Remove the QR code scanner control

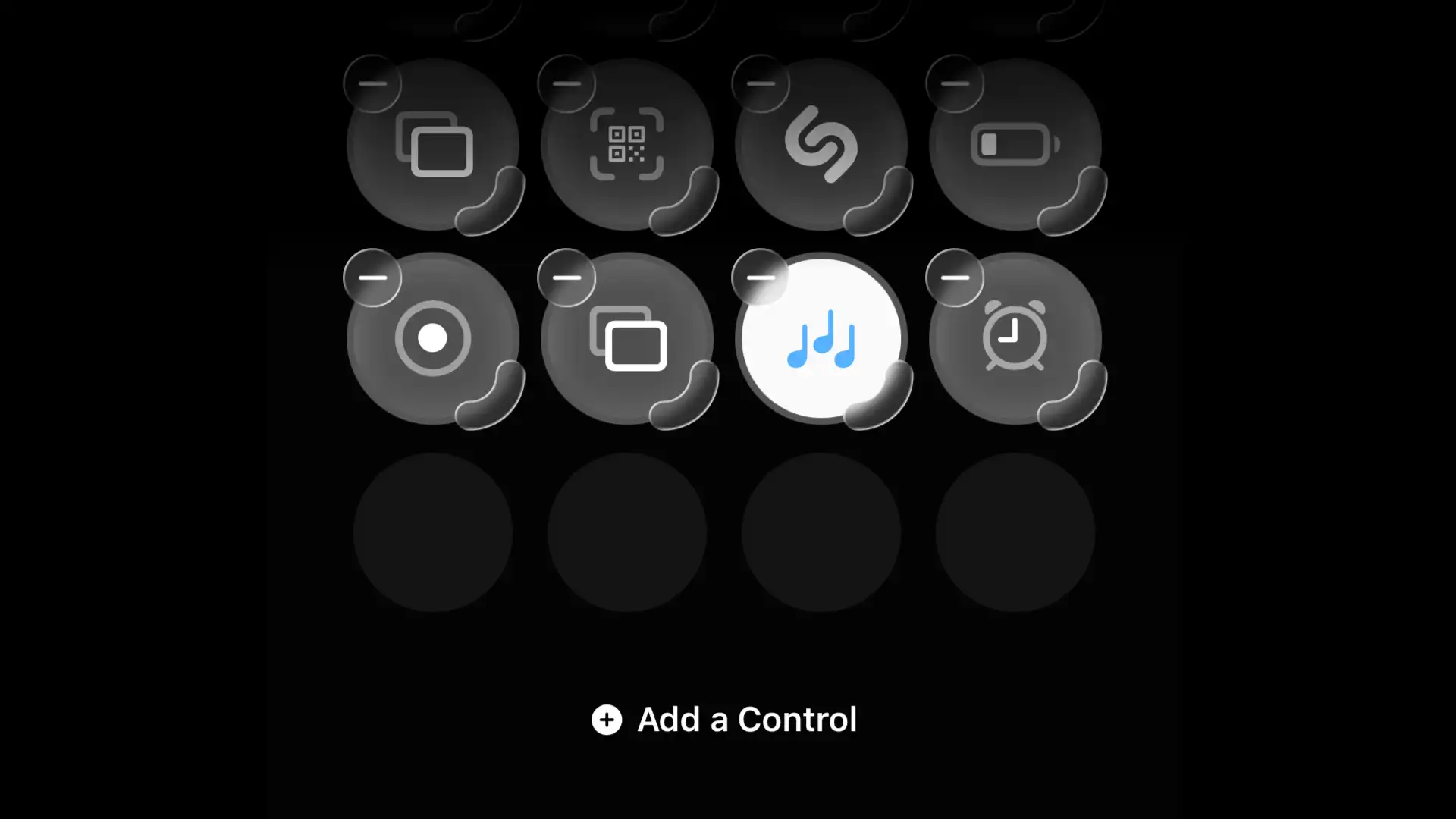click(566, 83)
